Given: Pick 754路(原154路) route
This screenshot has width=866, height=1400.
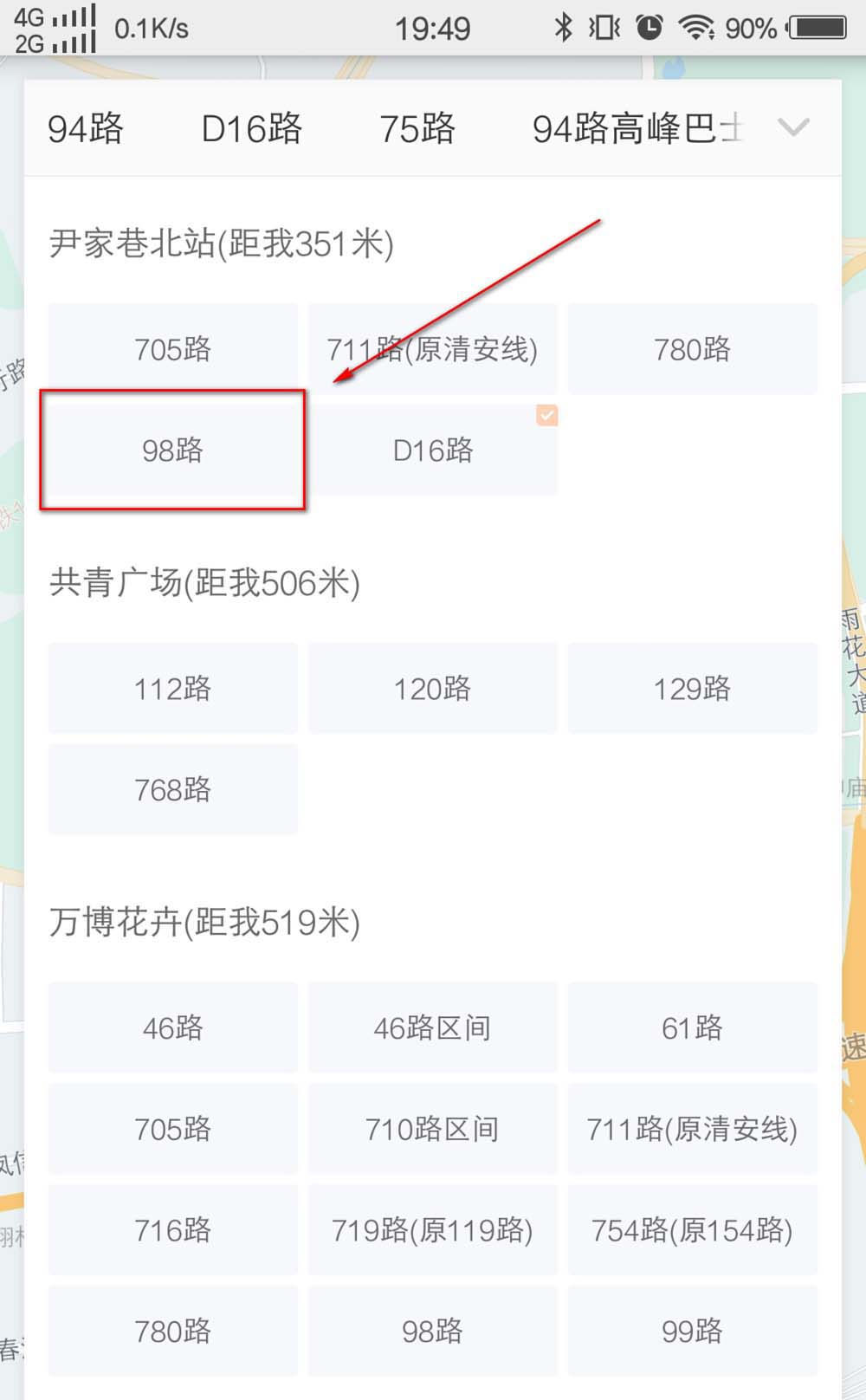Looking at the screenshot, I should (x=692, y=1230).
